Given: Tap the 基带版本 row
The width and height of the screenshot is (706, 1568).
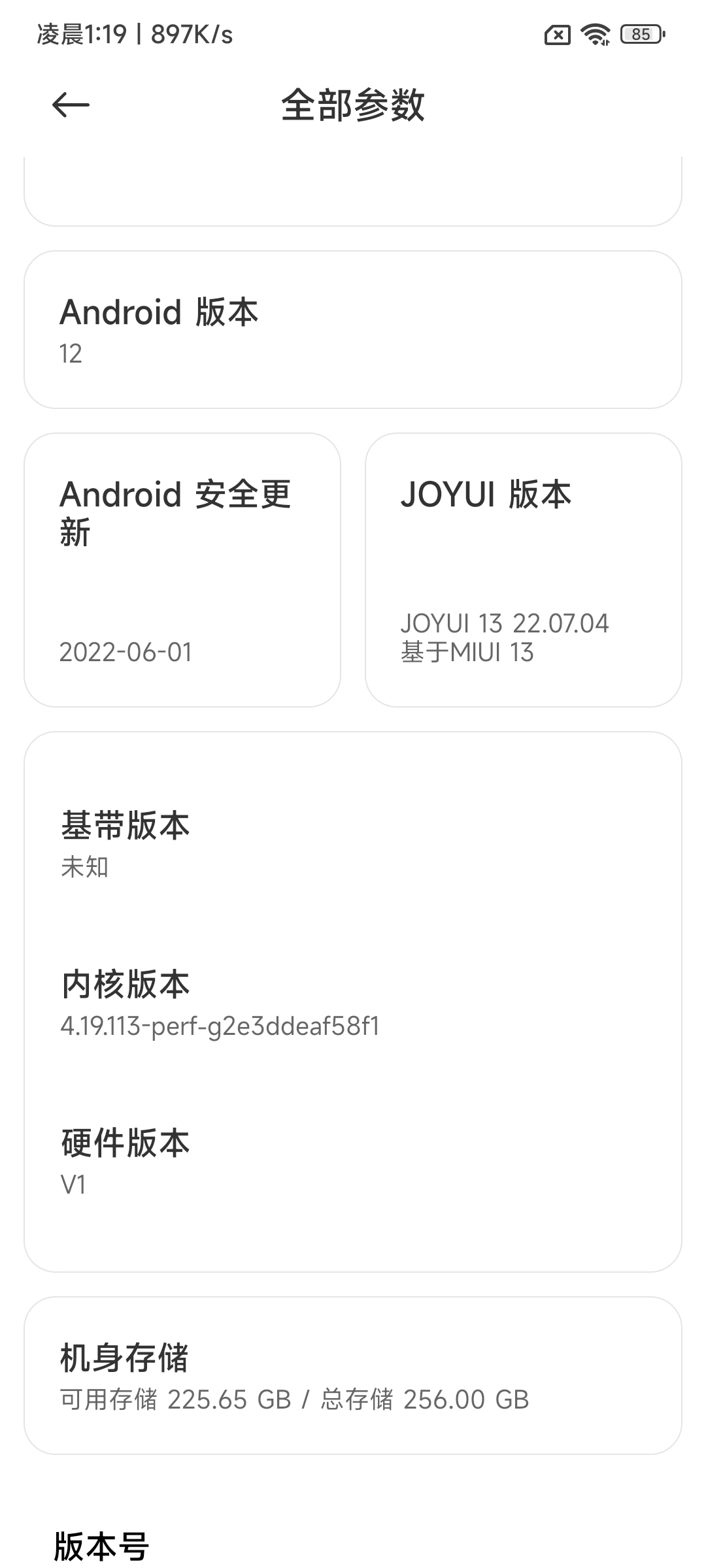Looking at the screenshot, I should pyautogui.click(x=353, y=843).
